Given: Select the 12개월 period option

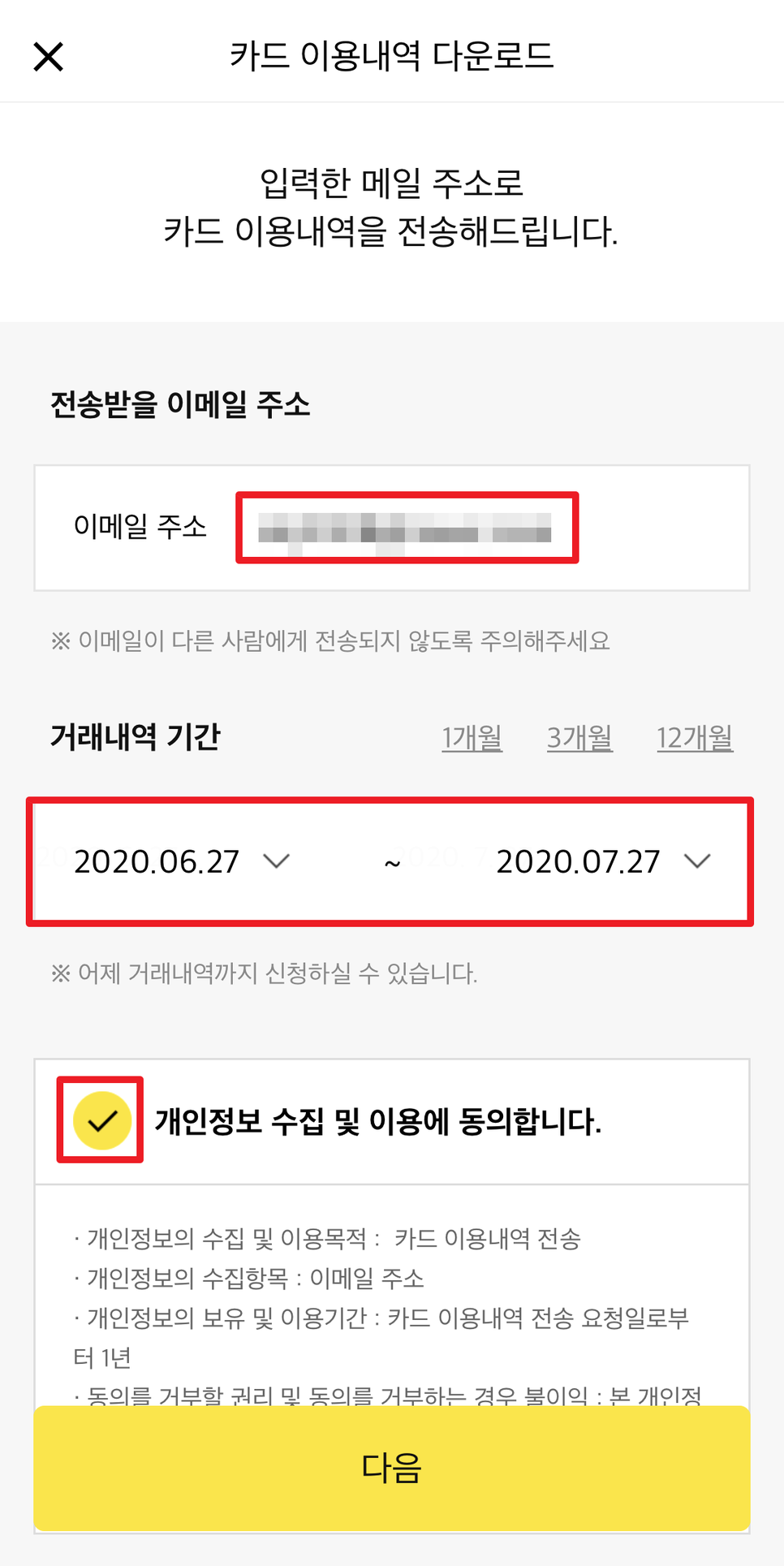Looking at the screenshot, I should point(695,737).
